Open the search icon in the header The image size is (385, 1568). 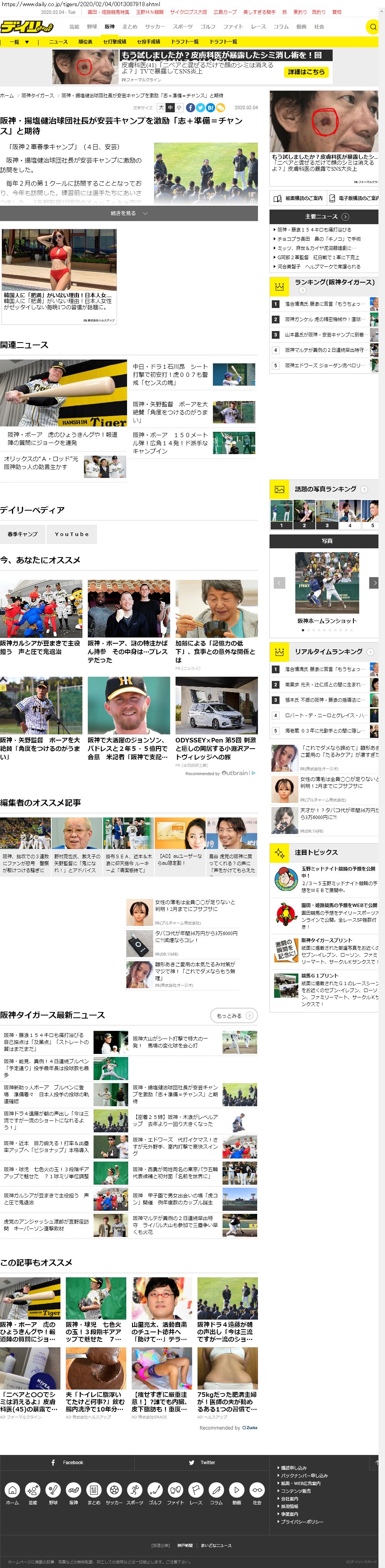pyautogui.click(x=372, y=27)
